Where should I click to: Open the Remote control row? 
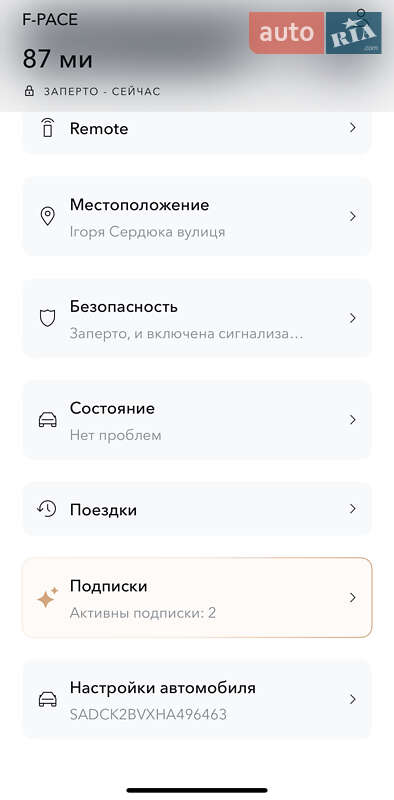[x=197, y=132]
